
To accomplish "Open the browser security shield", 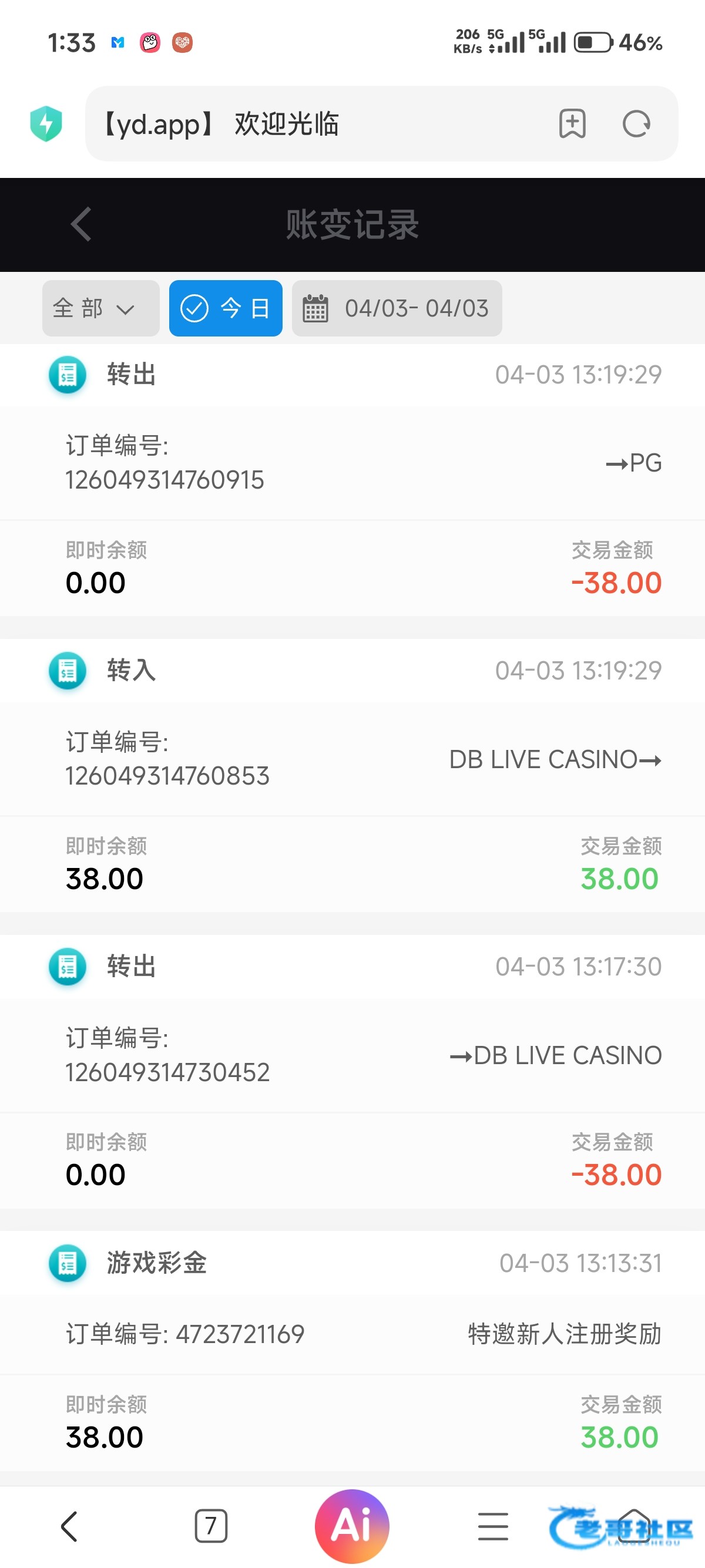I will coord(46,123).
